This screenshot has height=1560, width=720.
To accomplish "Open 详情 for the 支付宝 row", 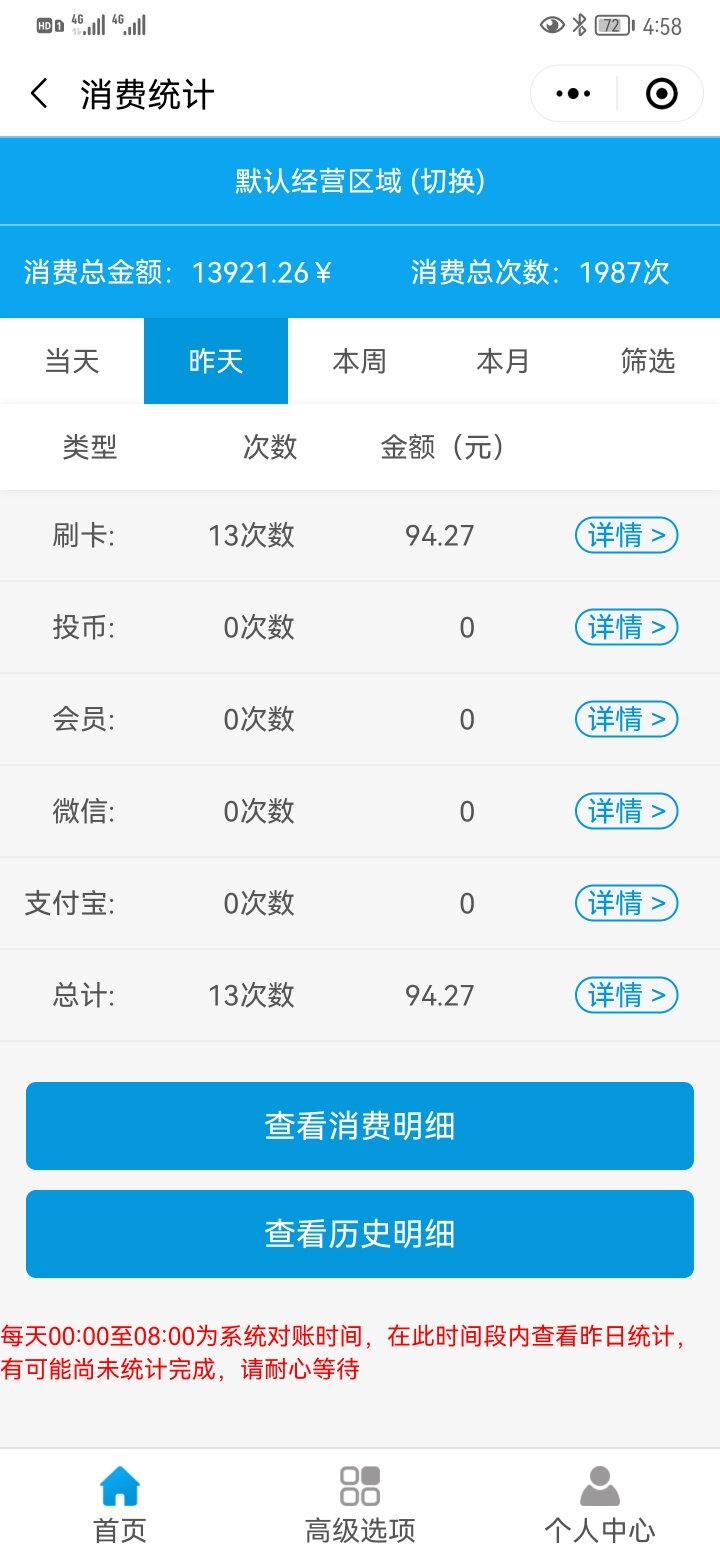I will [627, 903].
